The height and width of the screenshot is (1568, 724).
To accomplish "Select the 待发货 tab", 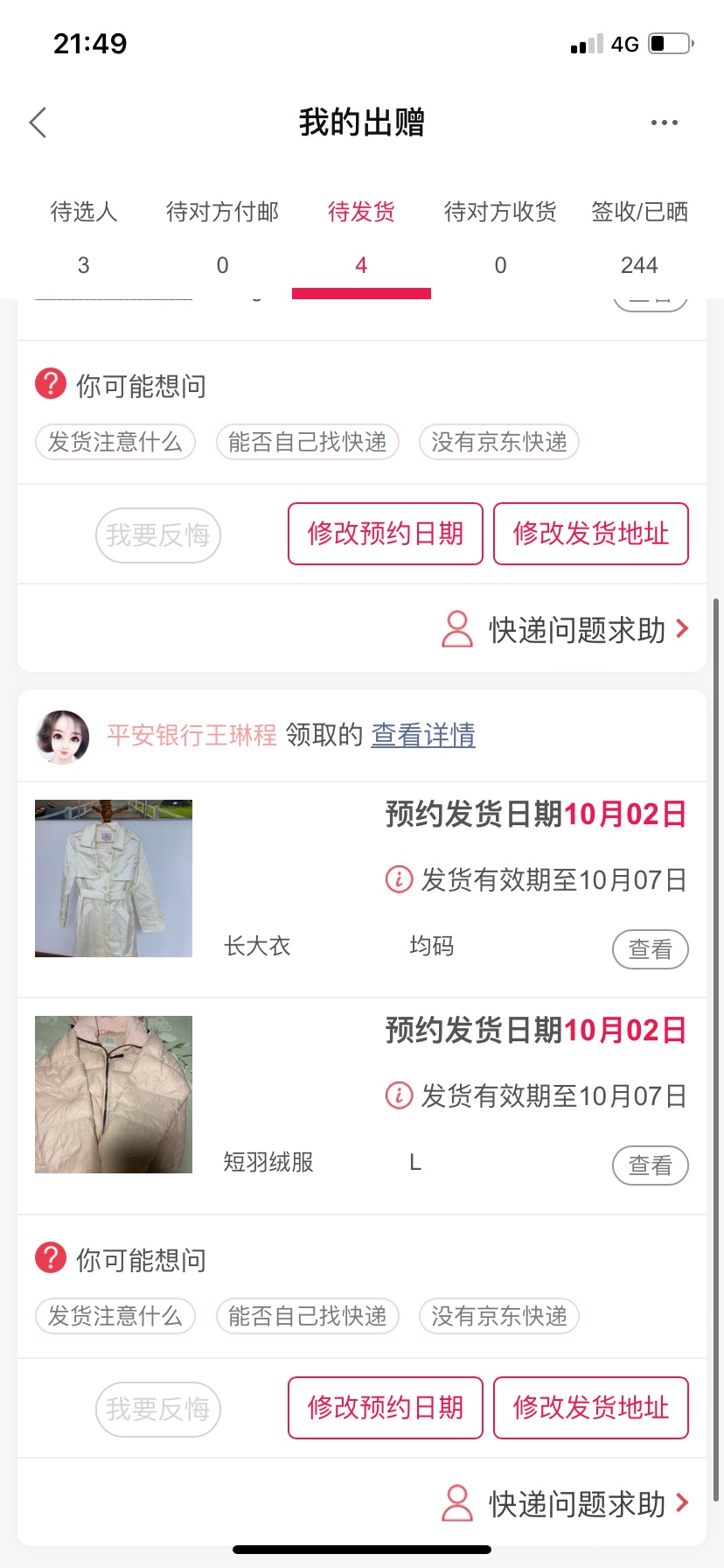I will [x=361, y=236].
